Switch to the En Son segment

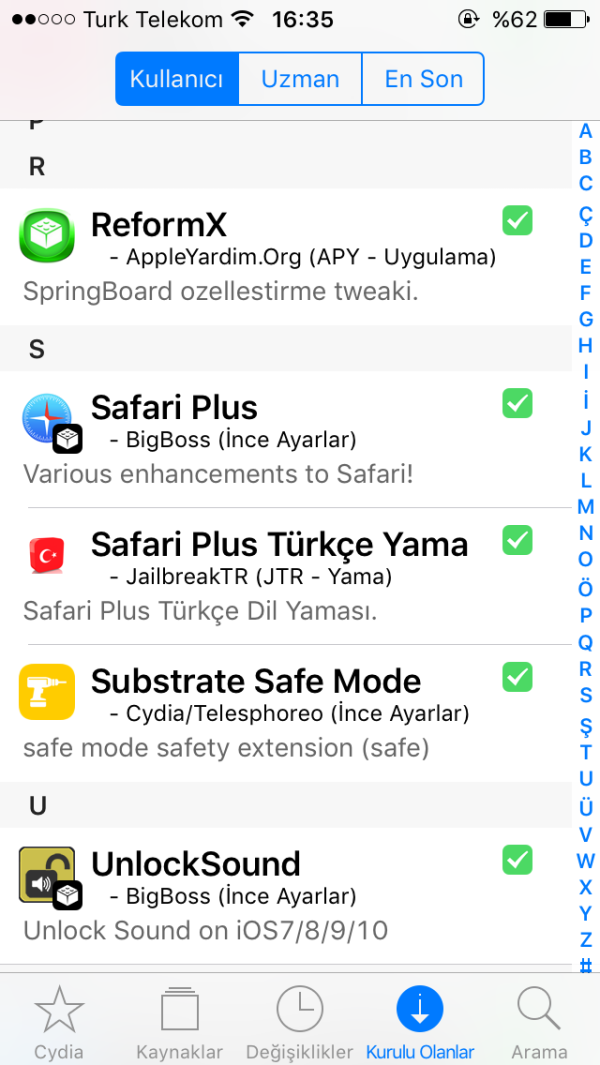tap(423, 79)
